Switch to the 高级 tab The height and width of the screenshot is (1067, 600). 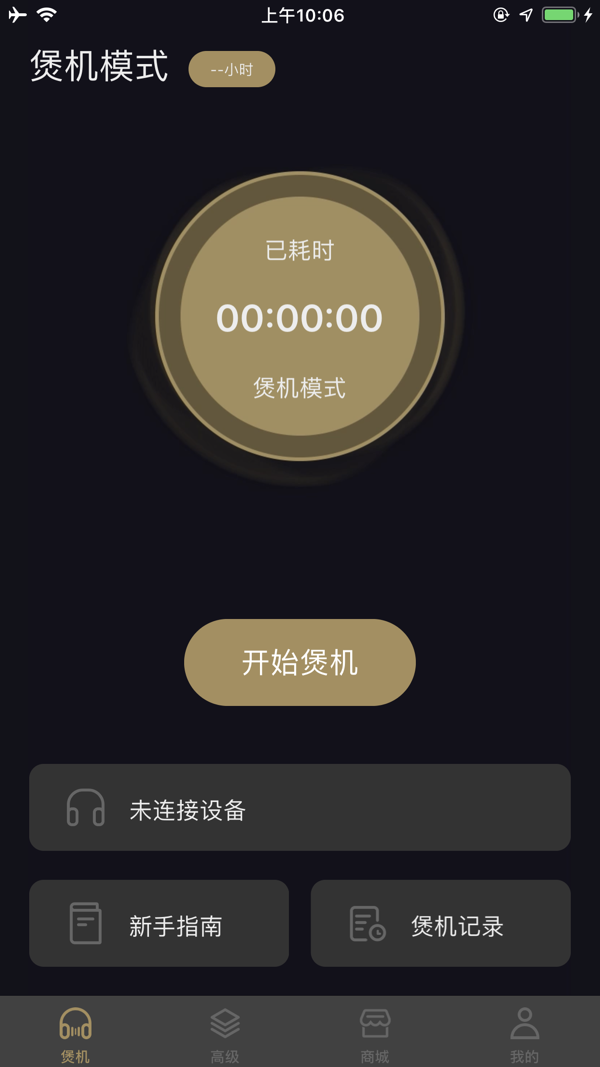pyautogui.click(x=225, y=1034)
